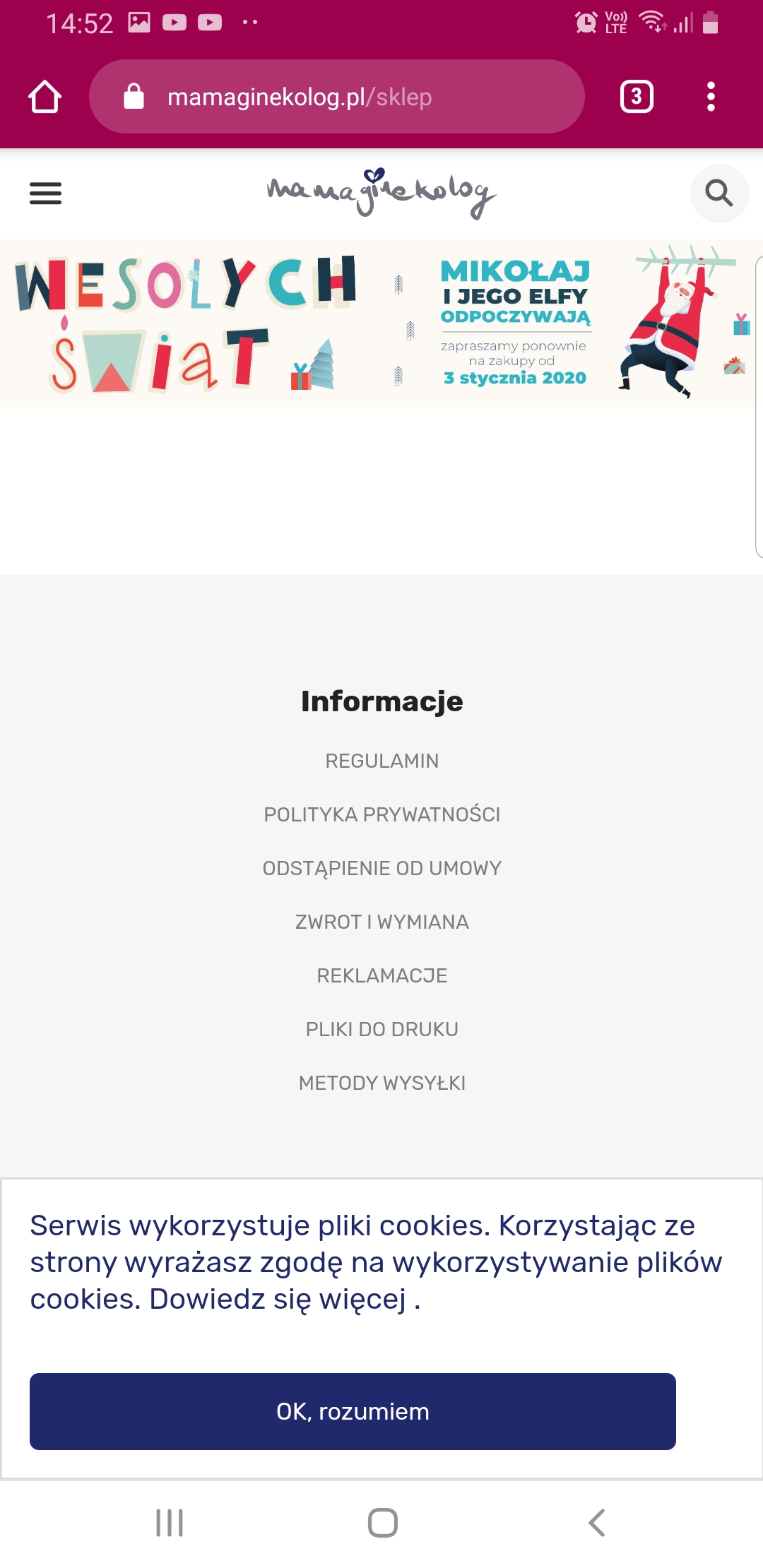The image size is (763, 1568).
Task: Open the browser overflow menu
Action: (711, 97)
